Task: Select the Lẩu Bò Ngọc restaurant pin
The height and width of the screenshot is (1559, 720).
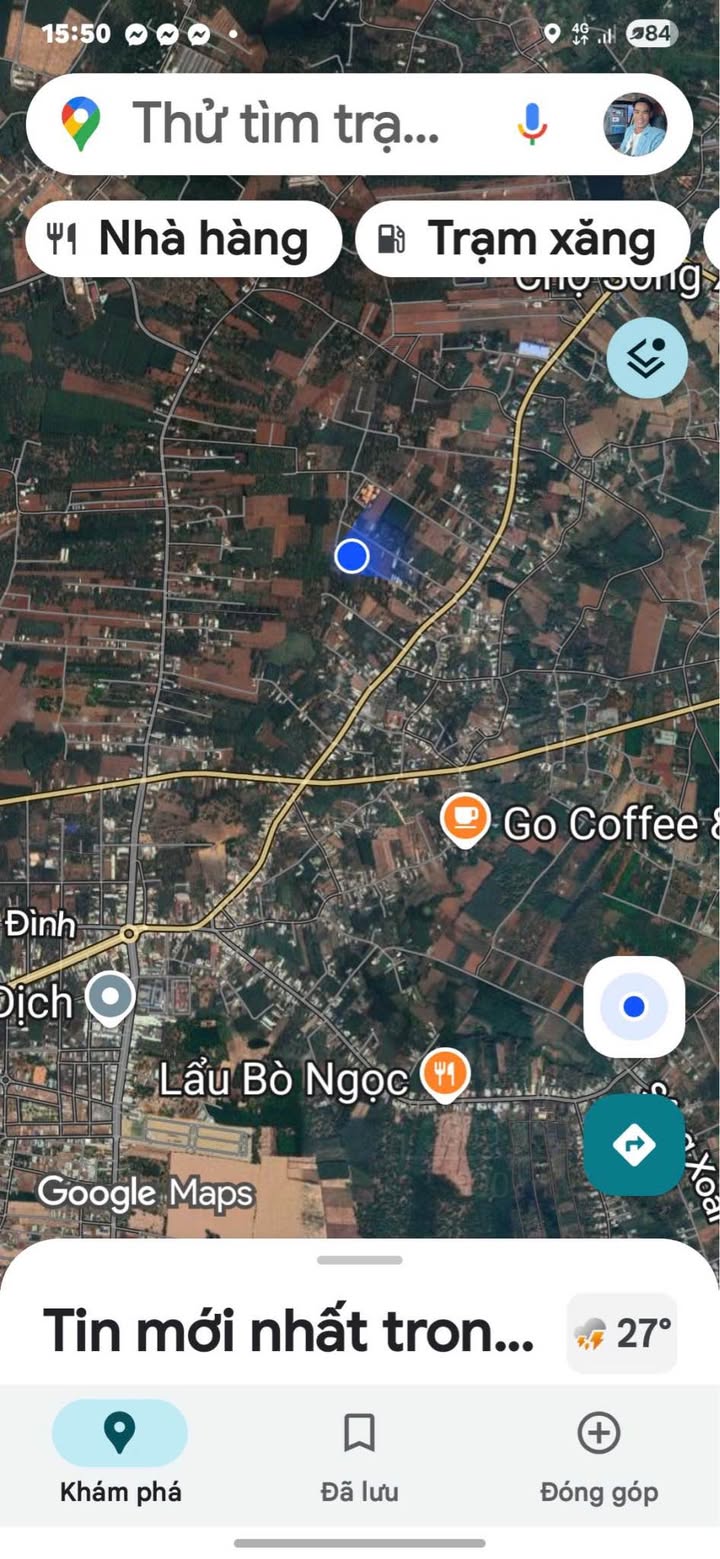Action: point(445,1075)
